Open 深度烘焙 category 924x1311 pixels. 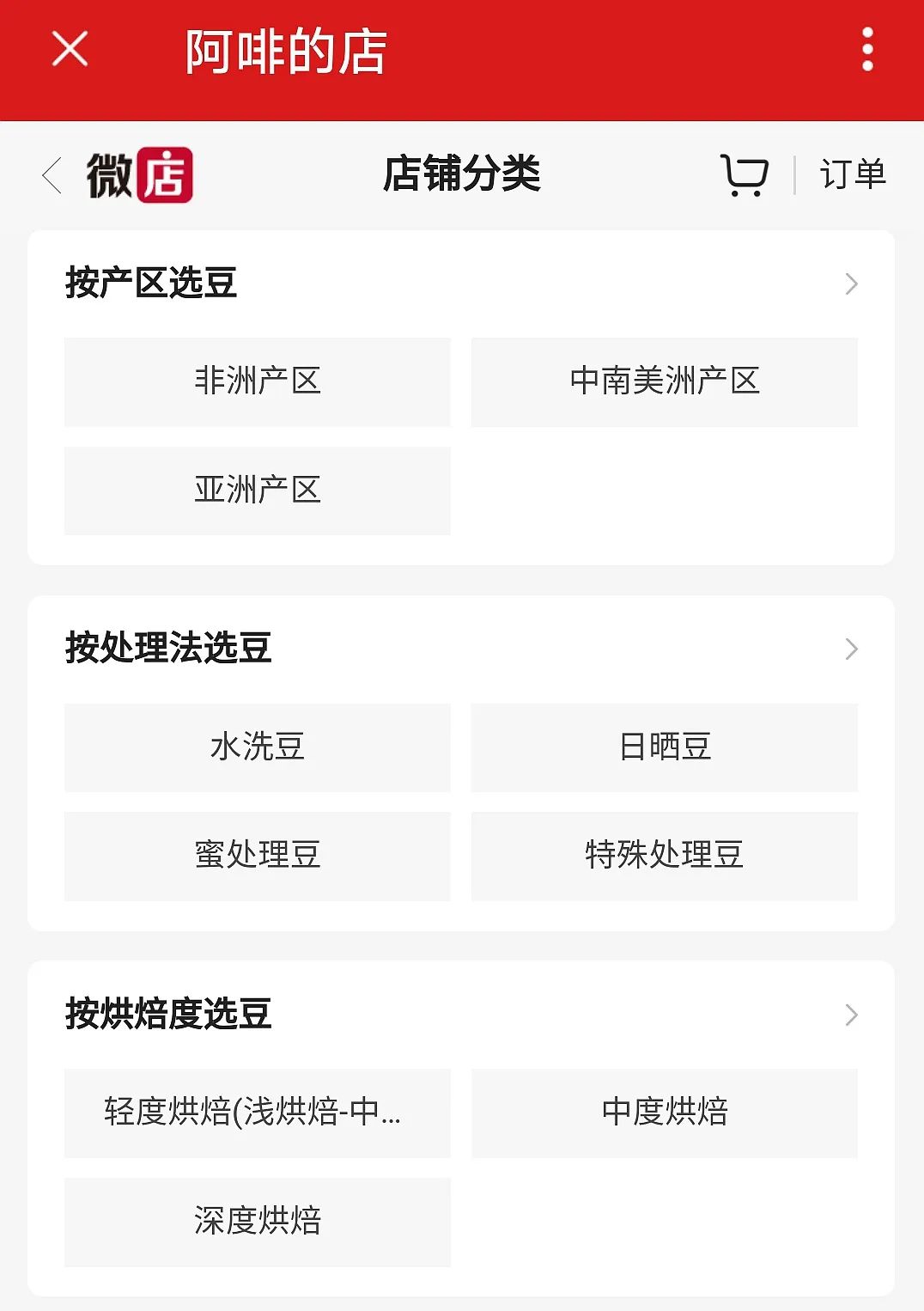tap(257, 1222)
